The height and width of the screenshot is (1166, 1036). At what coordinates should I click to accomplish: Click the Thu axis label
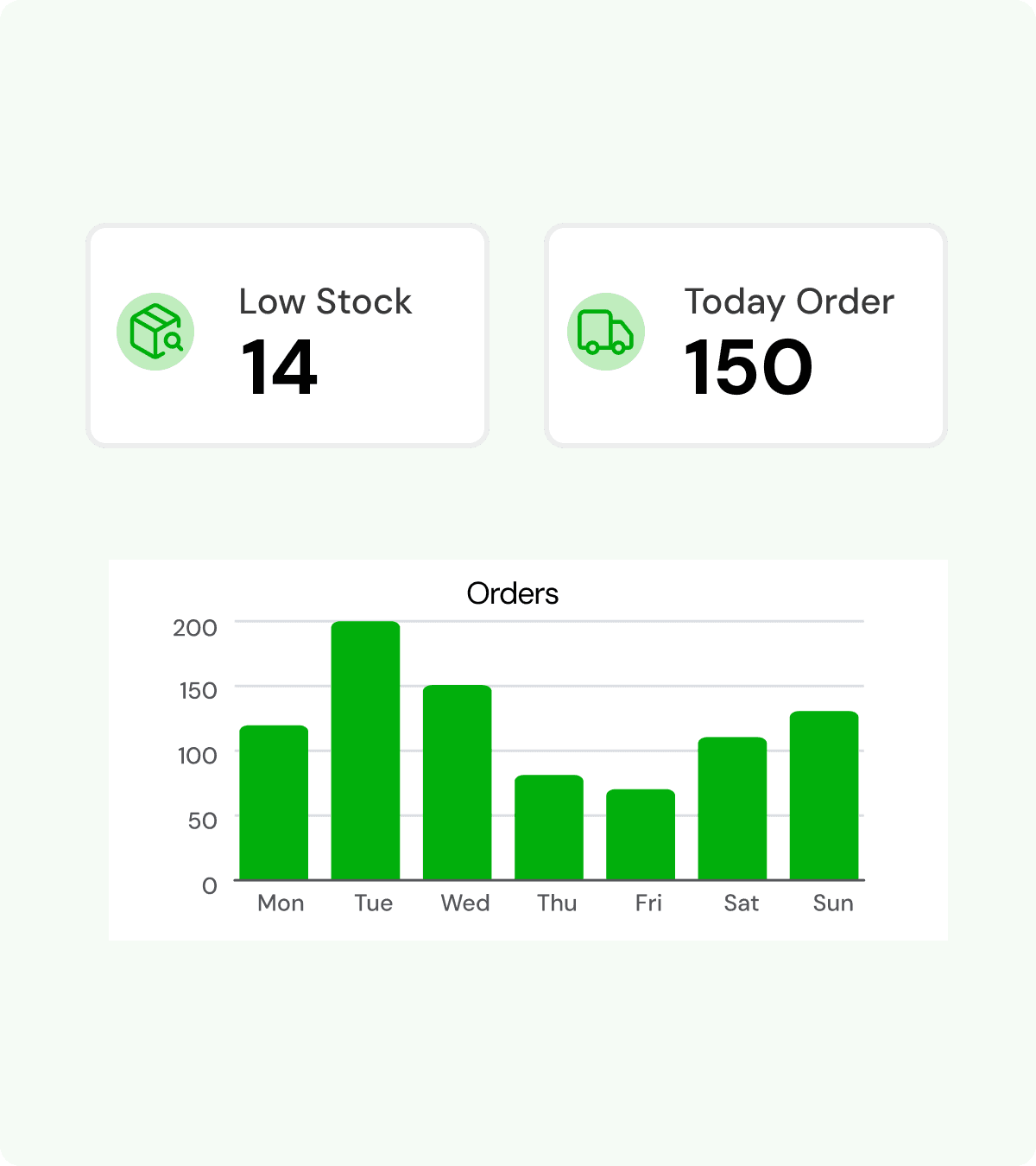coord(556,903)
